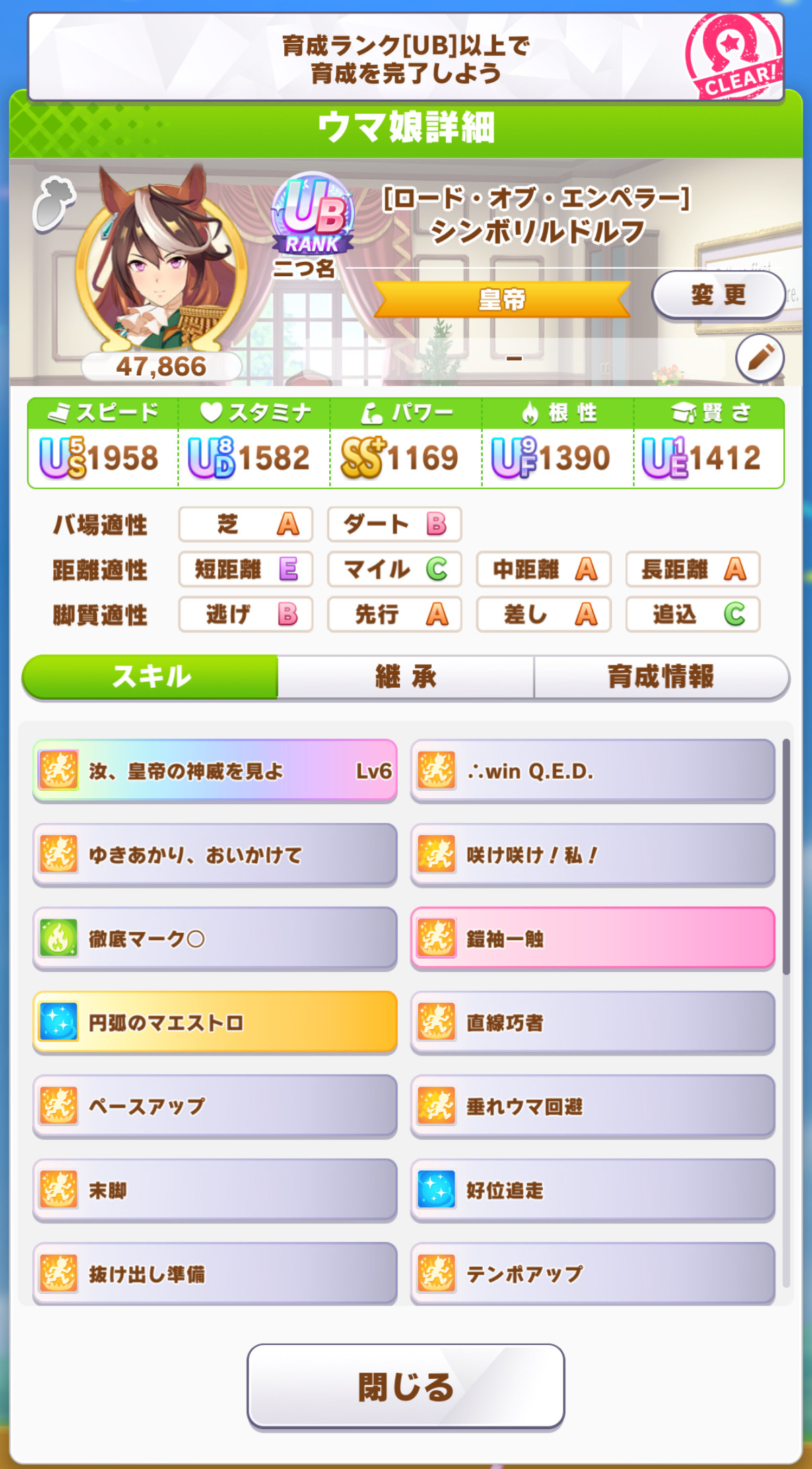Screen dimensions: 812x1469
Task: Switch to the 育成情報 tab
Action: click(x=661, y=676)
